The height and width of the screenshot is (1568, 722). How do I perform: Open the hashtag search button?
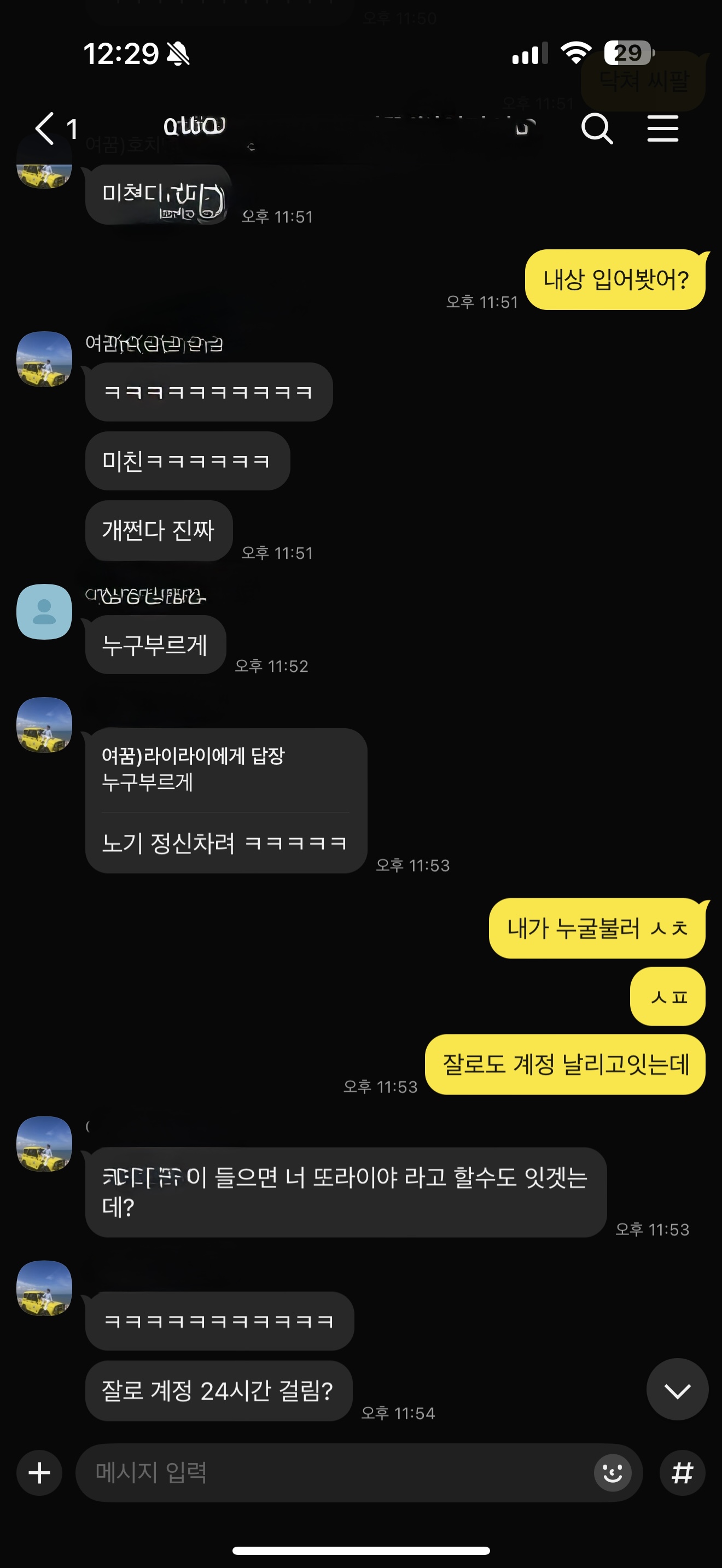pyautogui.click(x=683, y=1473)
